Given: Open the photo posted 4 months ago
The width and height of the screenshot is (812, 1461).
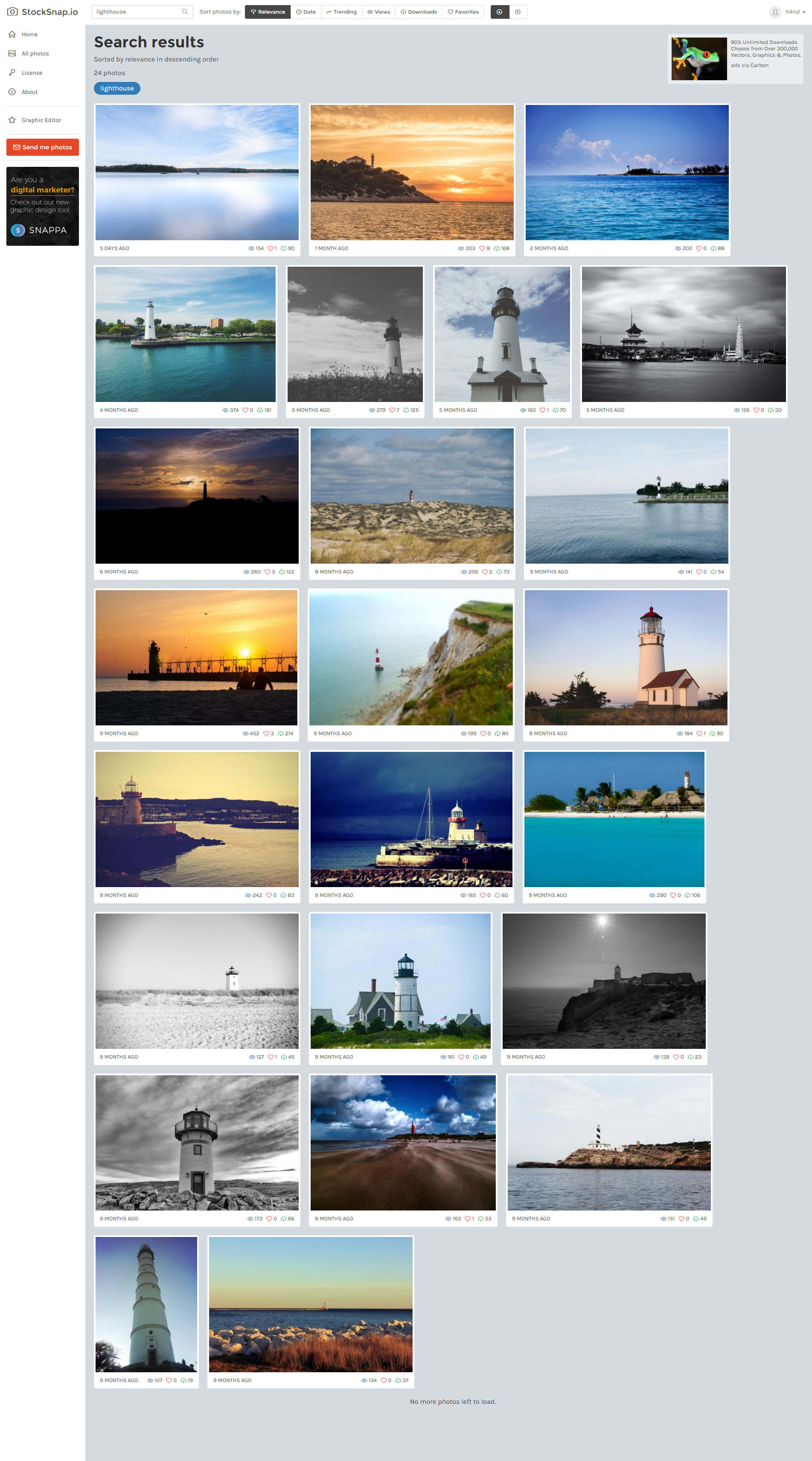Looking at the screenshot, I should click(186, 334).
